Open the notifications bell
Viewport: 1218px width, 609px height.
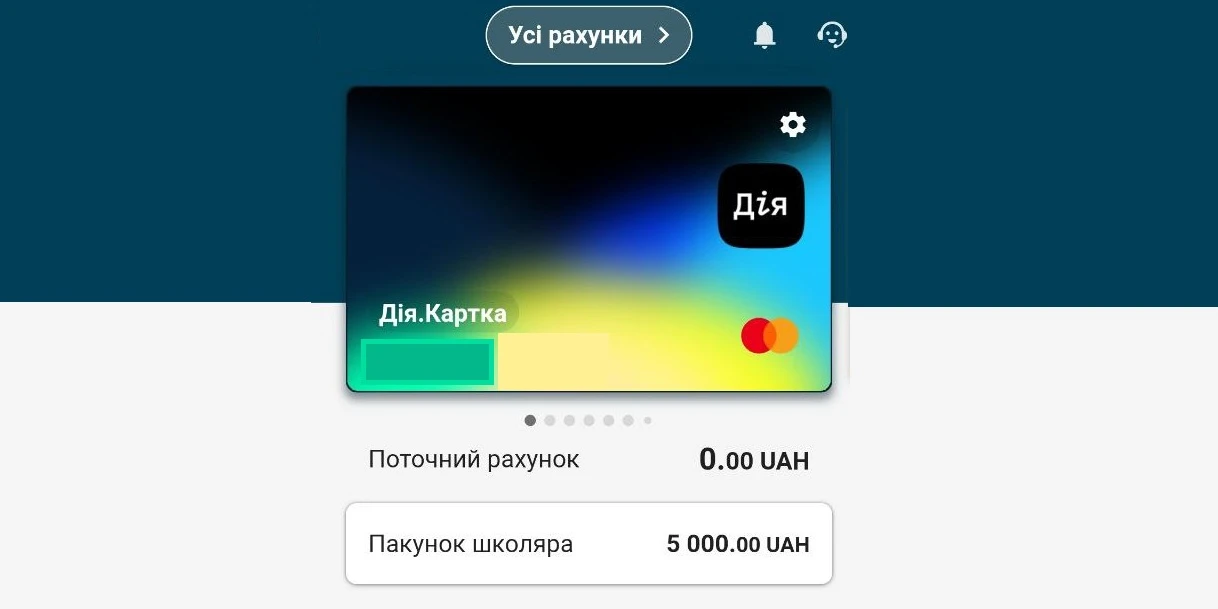[x=764, y=36]
